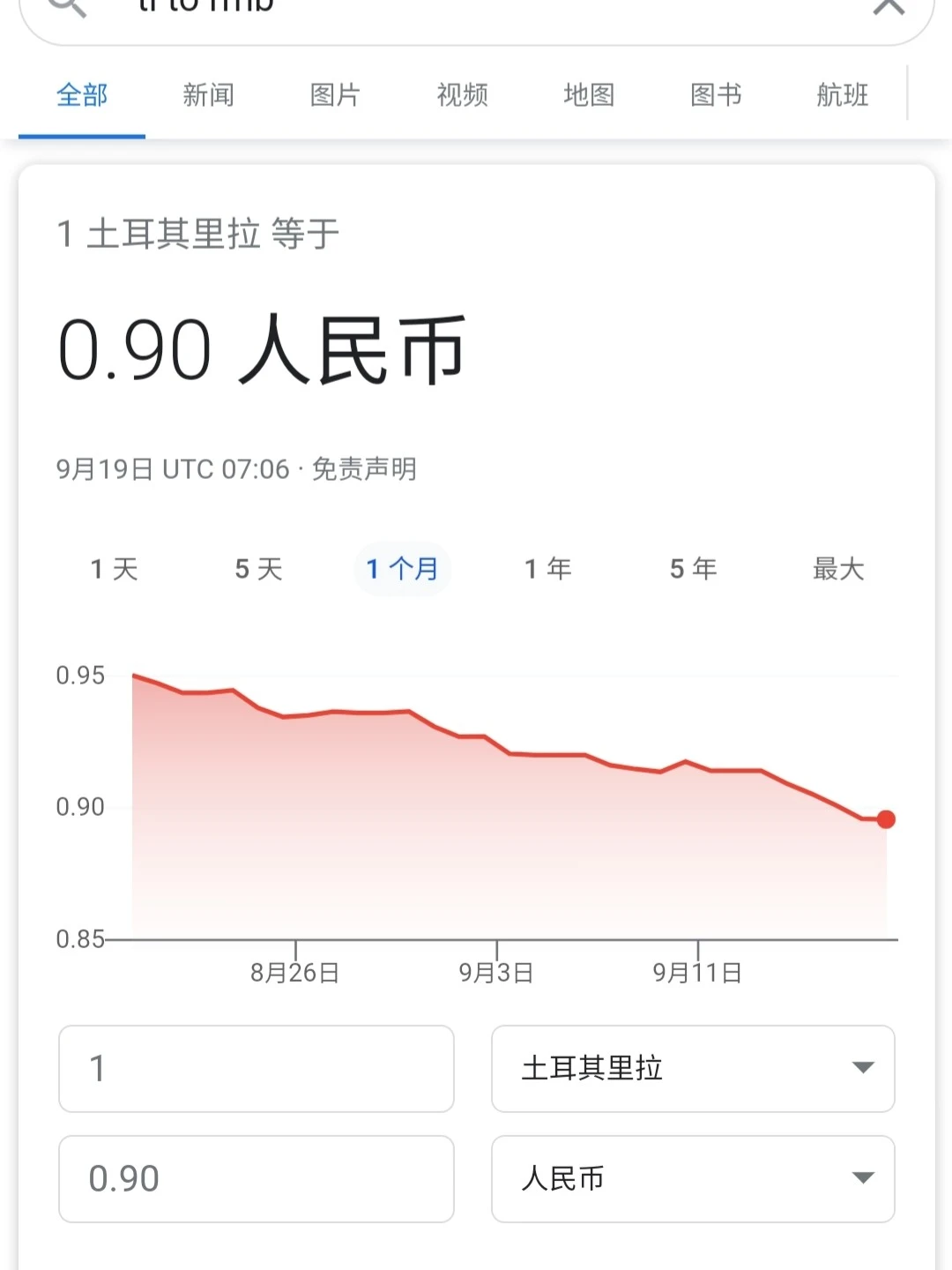Viewport: 952px width, 1270px height.
Task: Keep the 1个月 range button selected
Action: pos(403,569)
